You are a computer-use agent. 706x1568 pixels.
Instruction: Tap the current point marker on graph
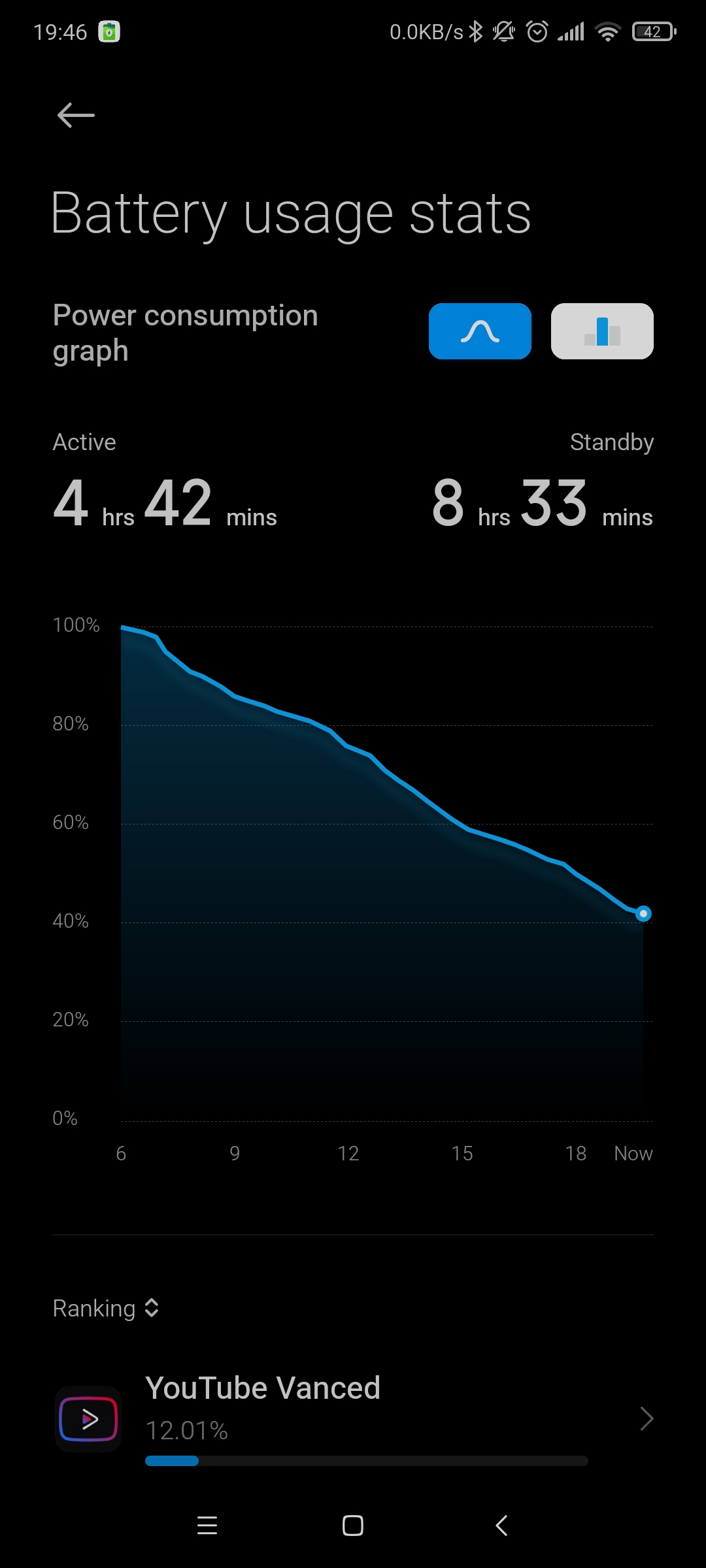pyautogui.click(x=643, y=913)
